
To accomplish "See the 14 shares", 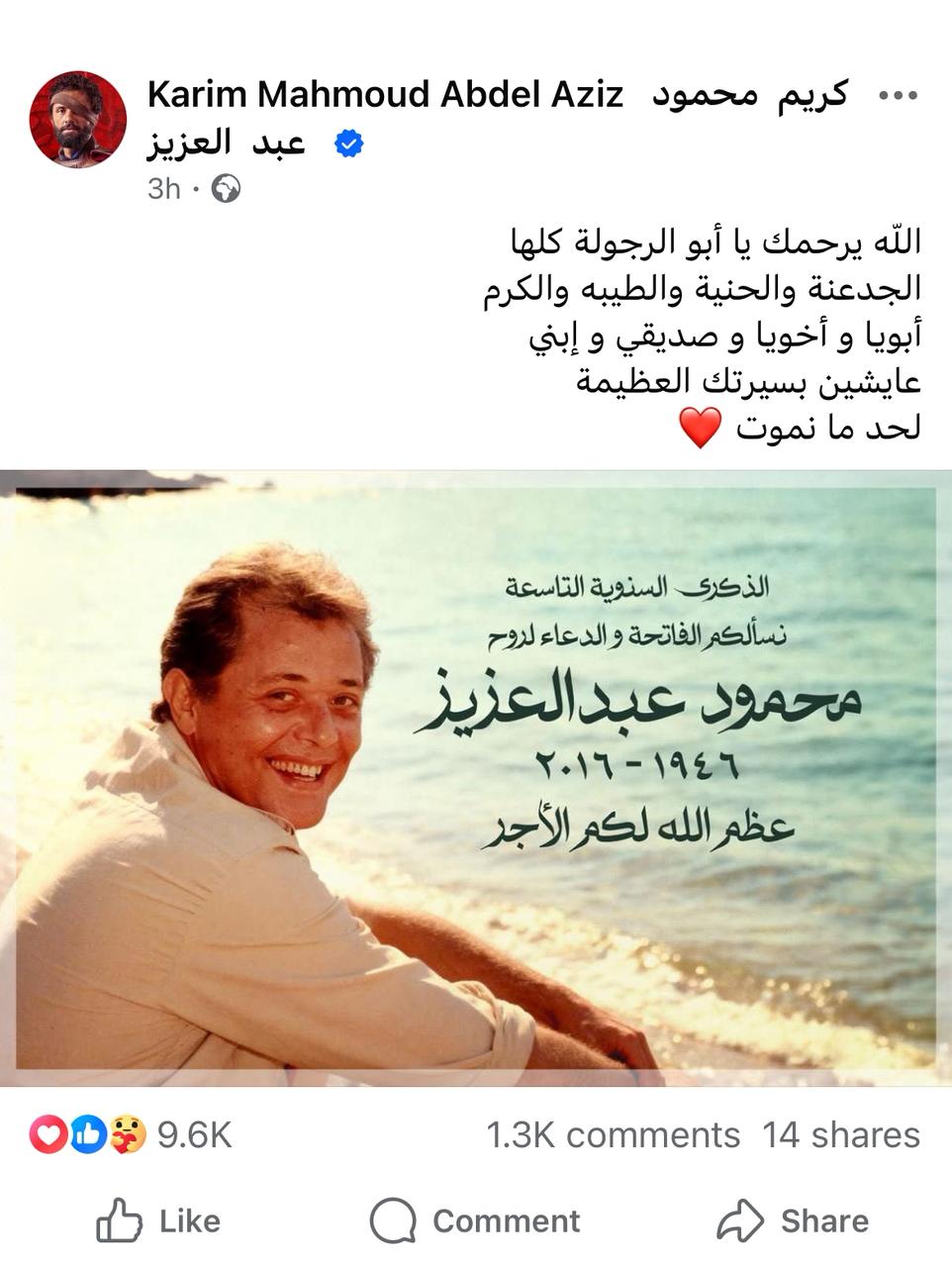I will pos(840,1134).
